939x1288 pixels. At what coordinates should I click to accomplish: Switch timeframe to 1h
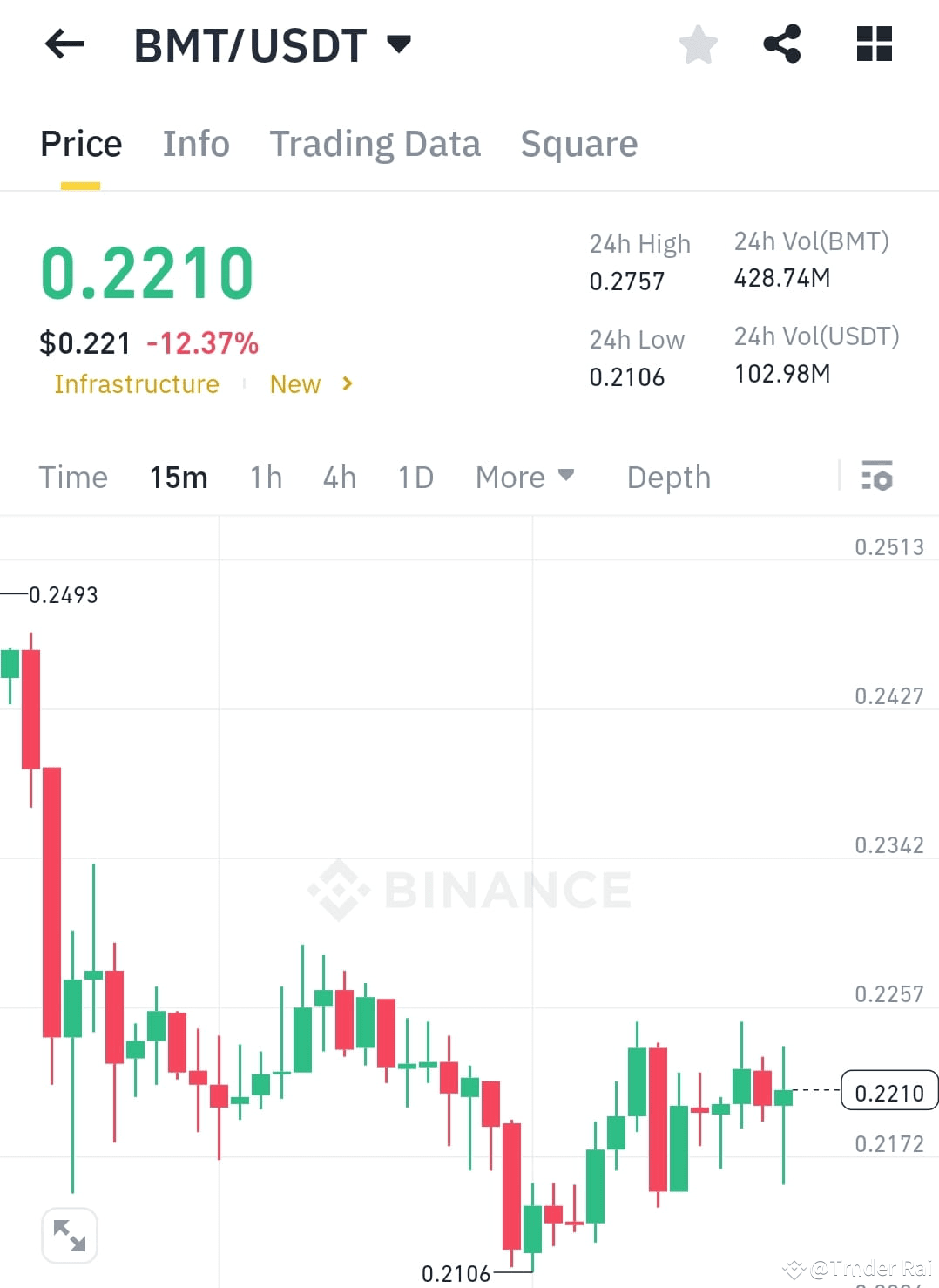[265, 477]
